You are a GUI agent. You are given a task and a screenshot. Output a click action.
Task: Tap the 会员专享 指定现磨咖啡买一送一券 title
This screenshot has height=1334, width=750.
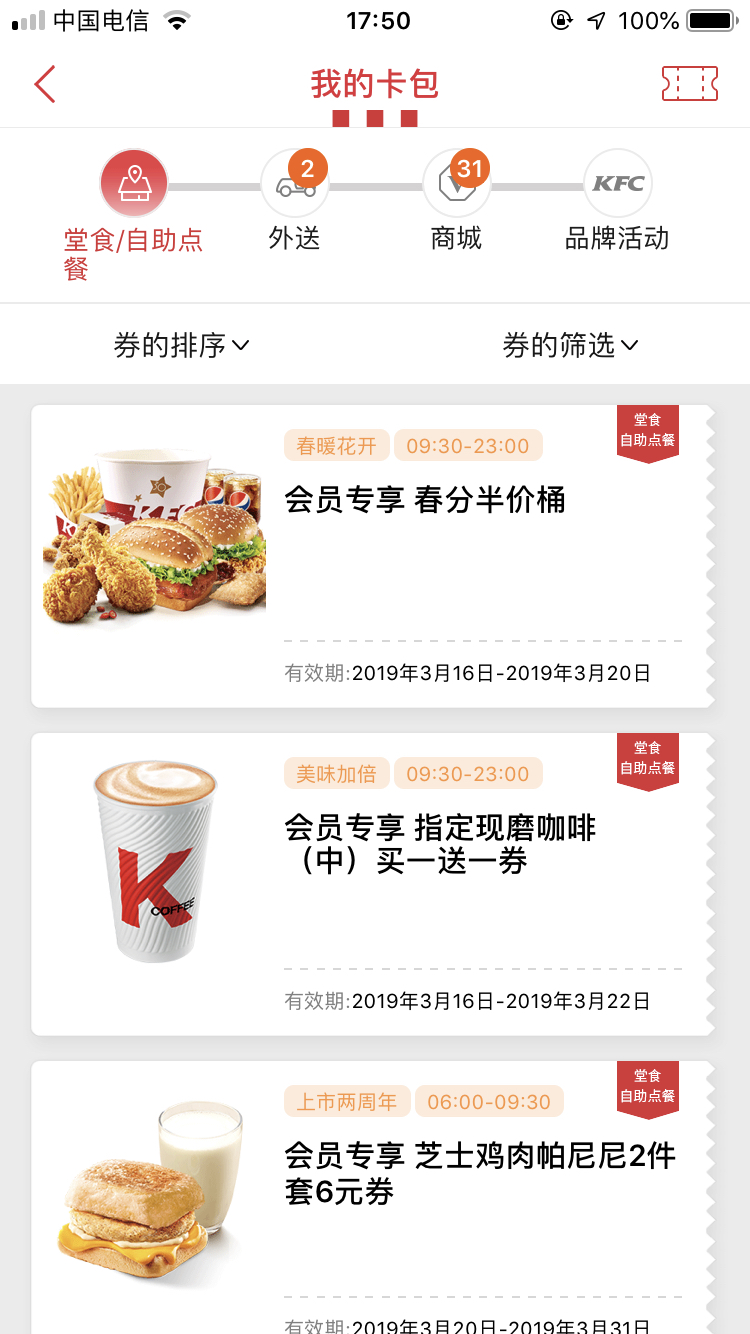[440, 844]
